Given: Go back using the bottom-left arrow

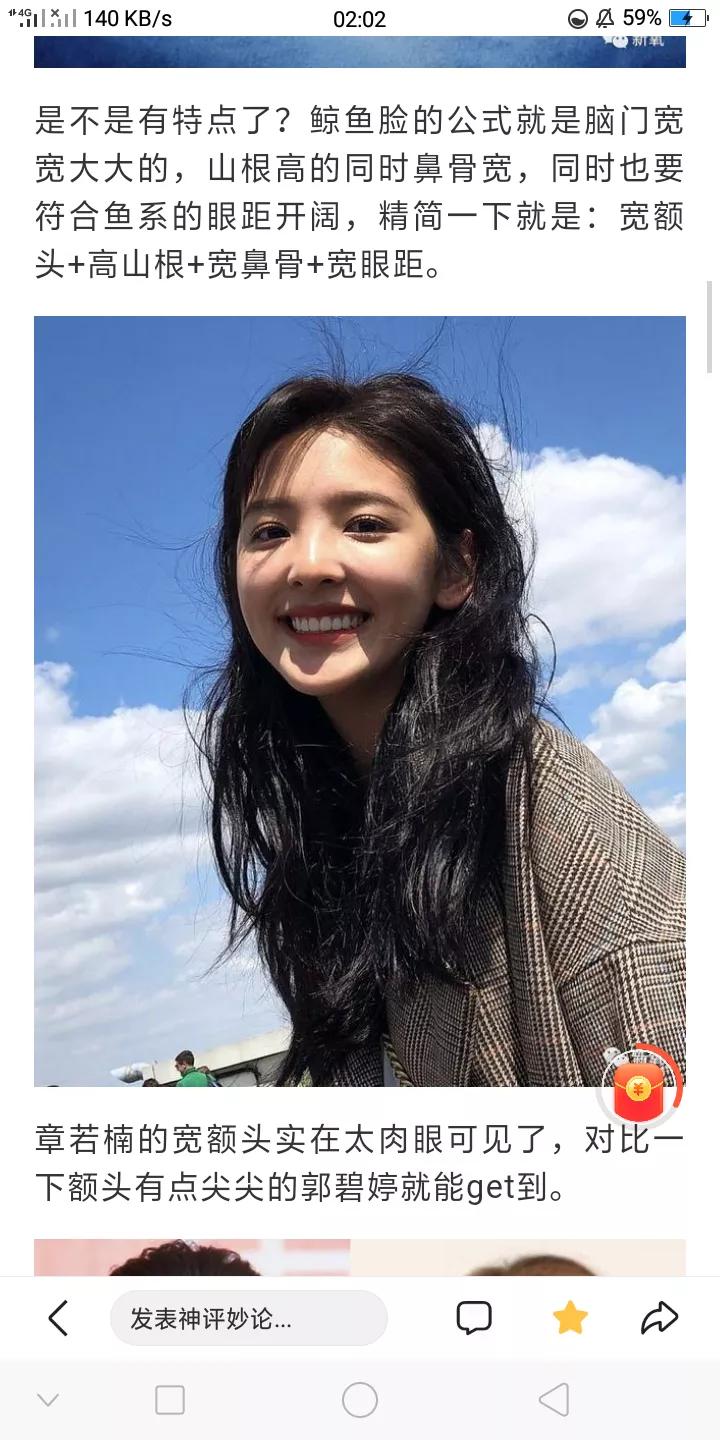Looking at the screenshot, I should [x=58, y=1318].
